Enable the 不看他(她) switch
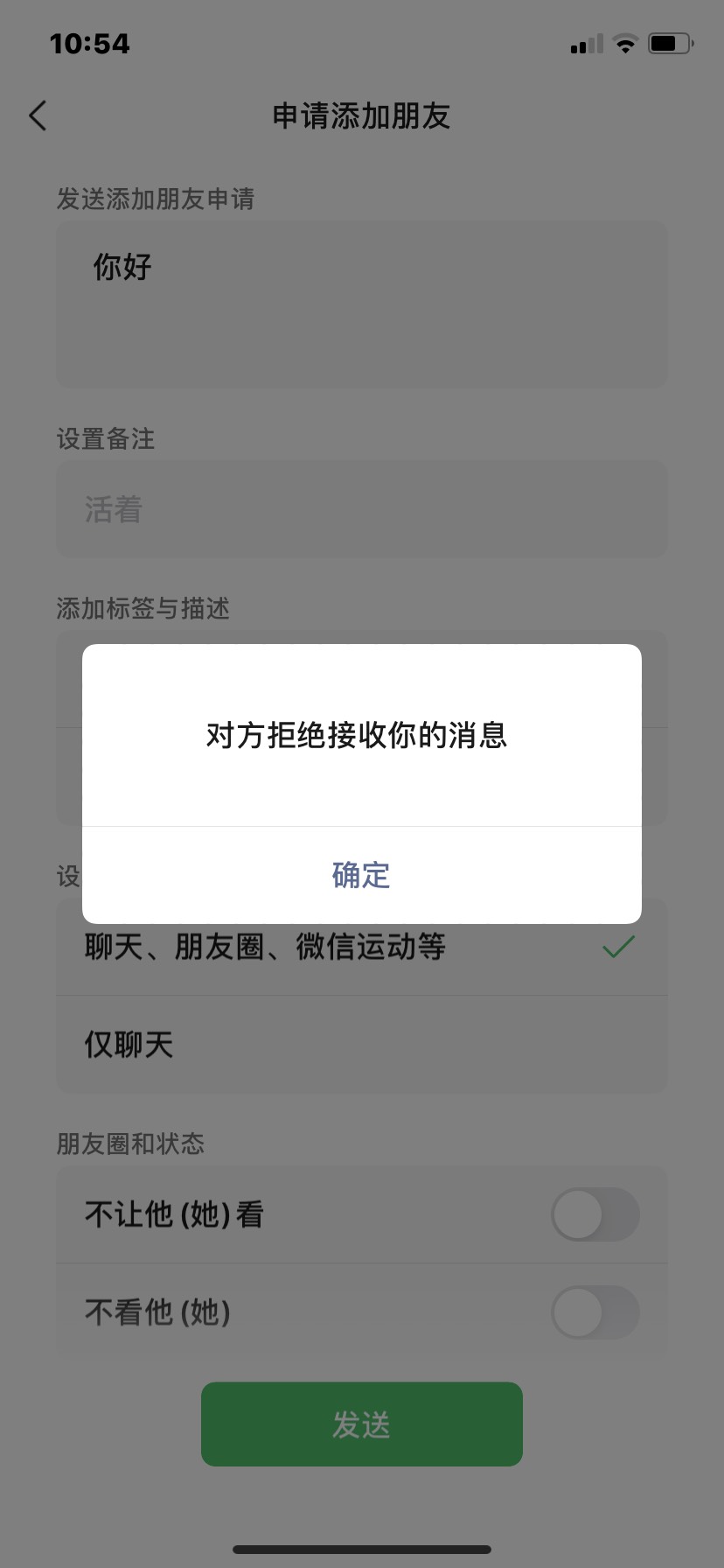The width and height of the screenshot is (724, 1568). click(x=595, y=1312)
